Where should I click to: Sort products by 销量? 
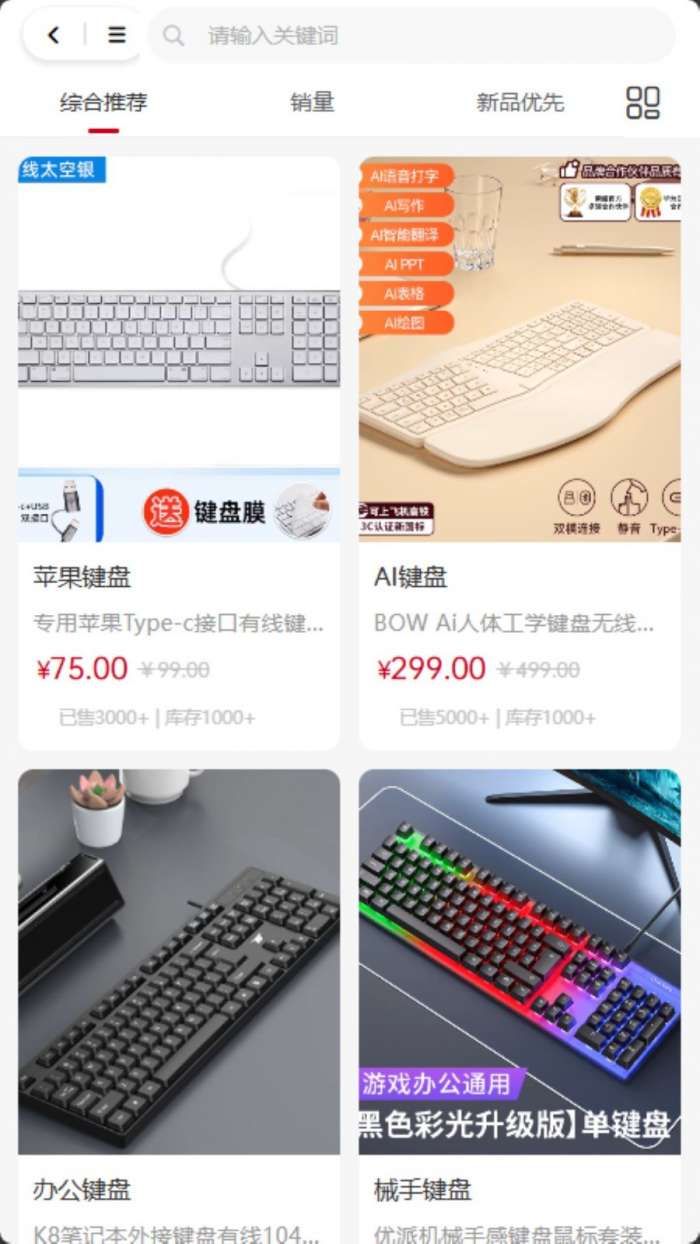(312, 102)
